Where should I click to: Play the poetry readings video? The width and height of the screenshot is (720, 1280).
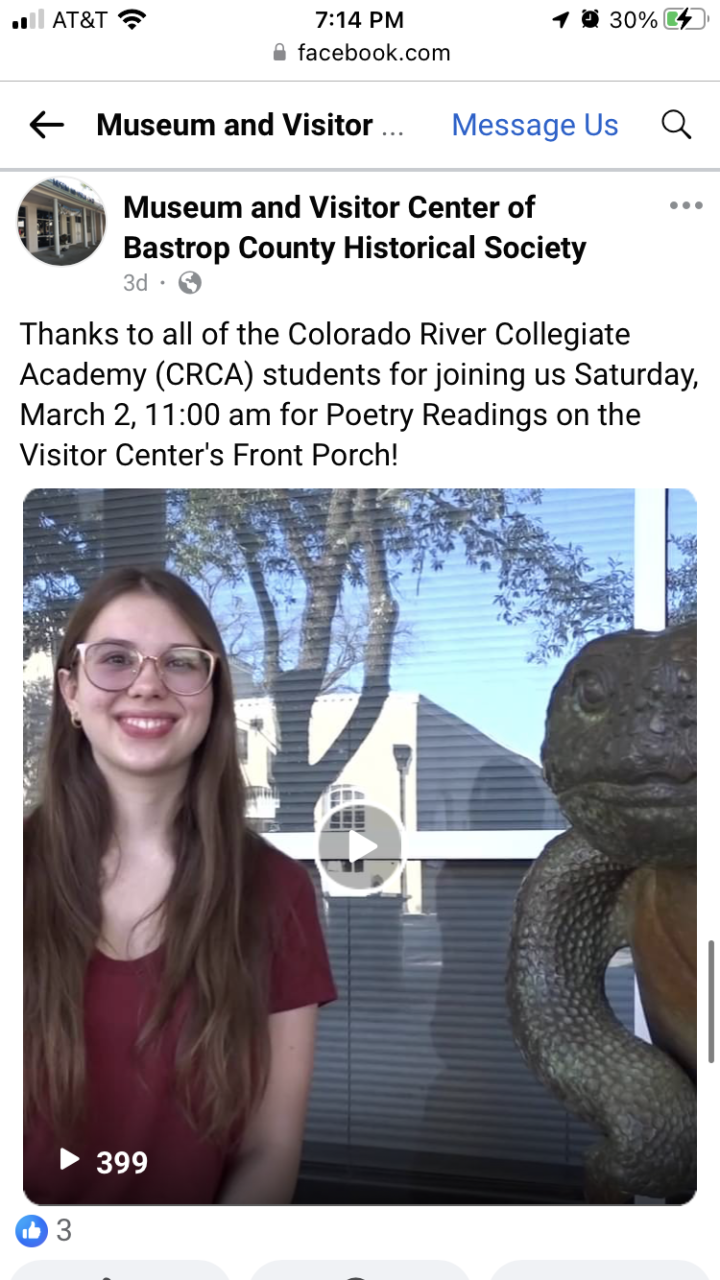pos(360,847)
